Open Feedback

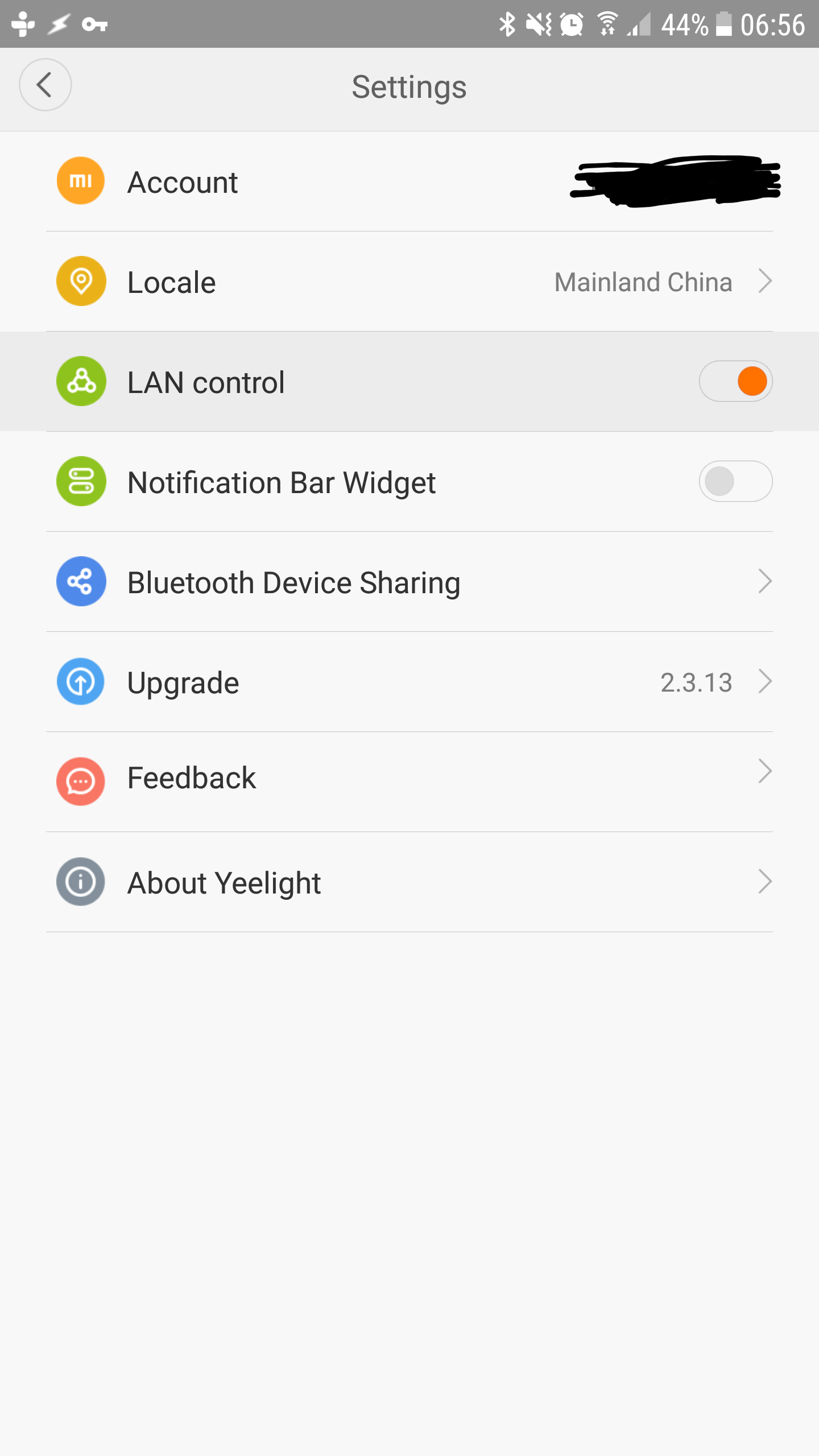click(x=409, y=782)
